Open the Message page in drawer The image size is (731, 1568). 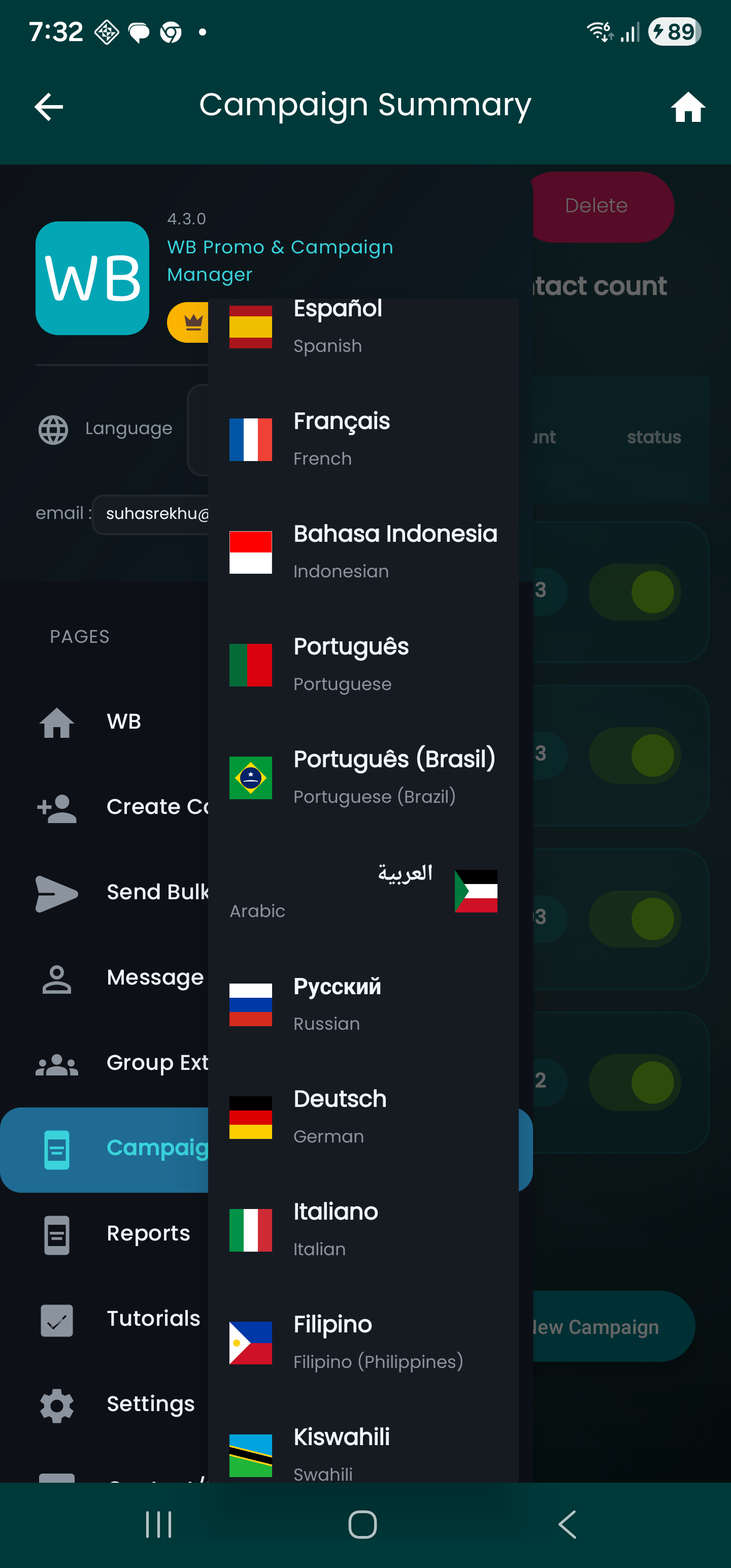pyautogui.click(x=122, y=978)
